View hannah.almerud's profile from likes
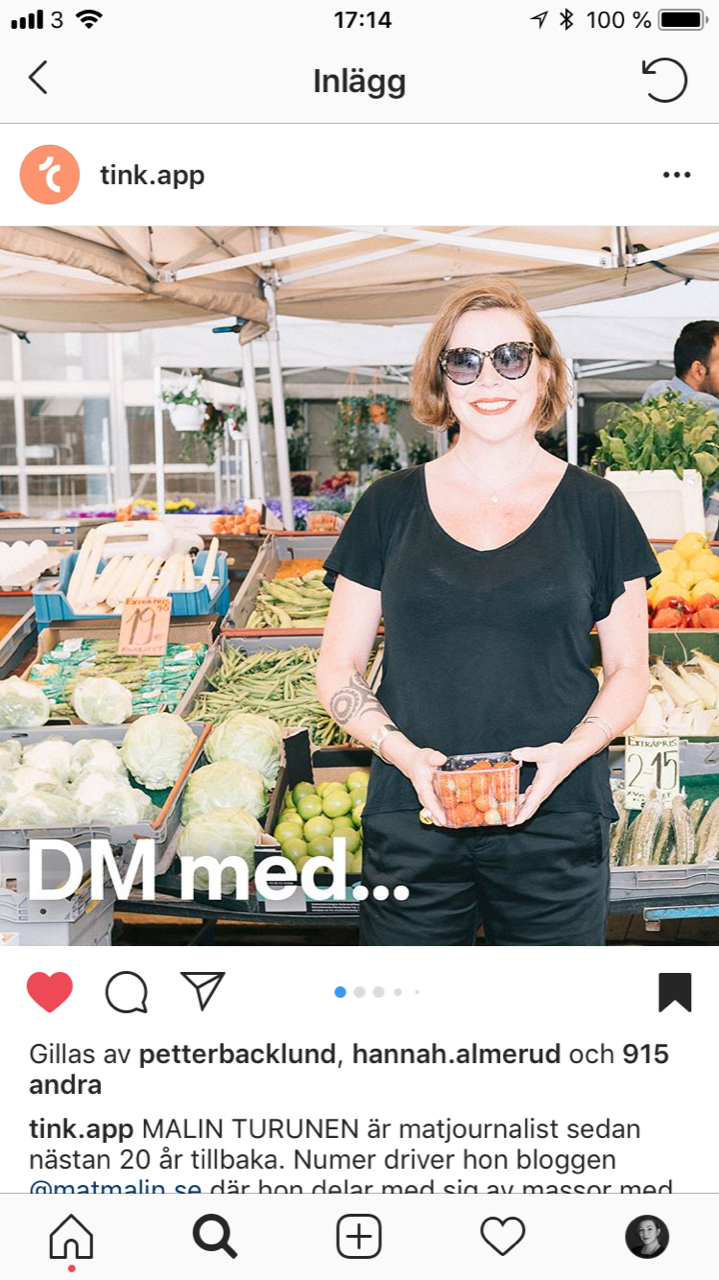The image size is (719, 1280). pos(456,1055)
